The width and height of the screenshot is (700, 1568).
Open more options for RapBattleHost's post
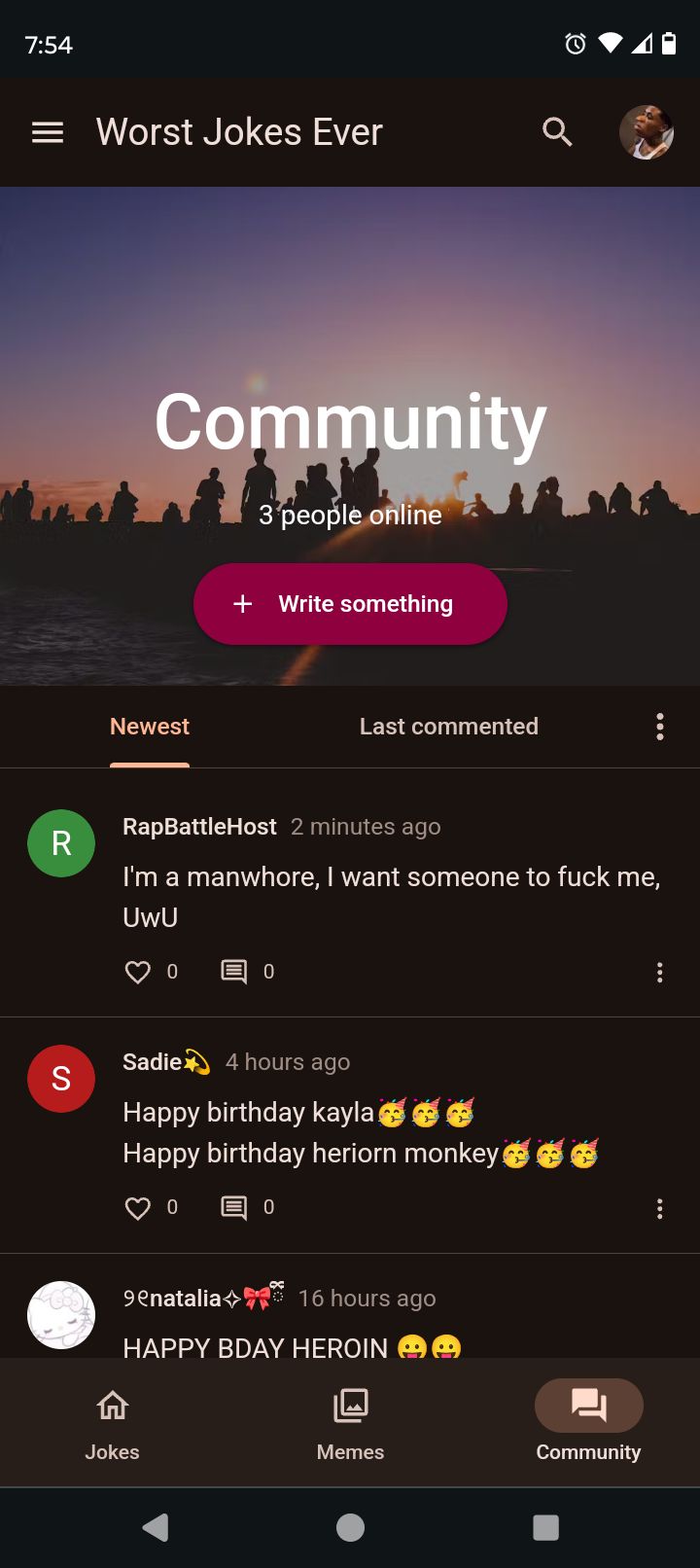[x=660, y=973]
